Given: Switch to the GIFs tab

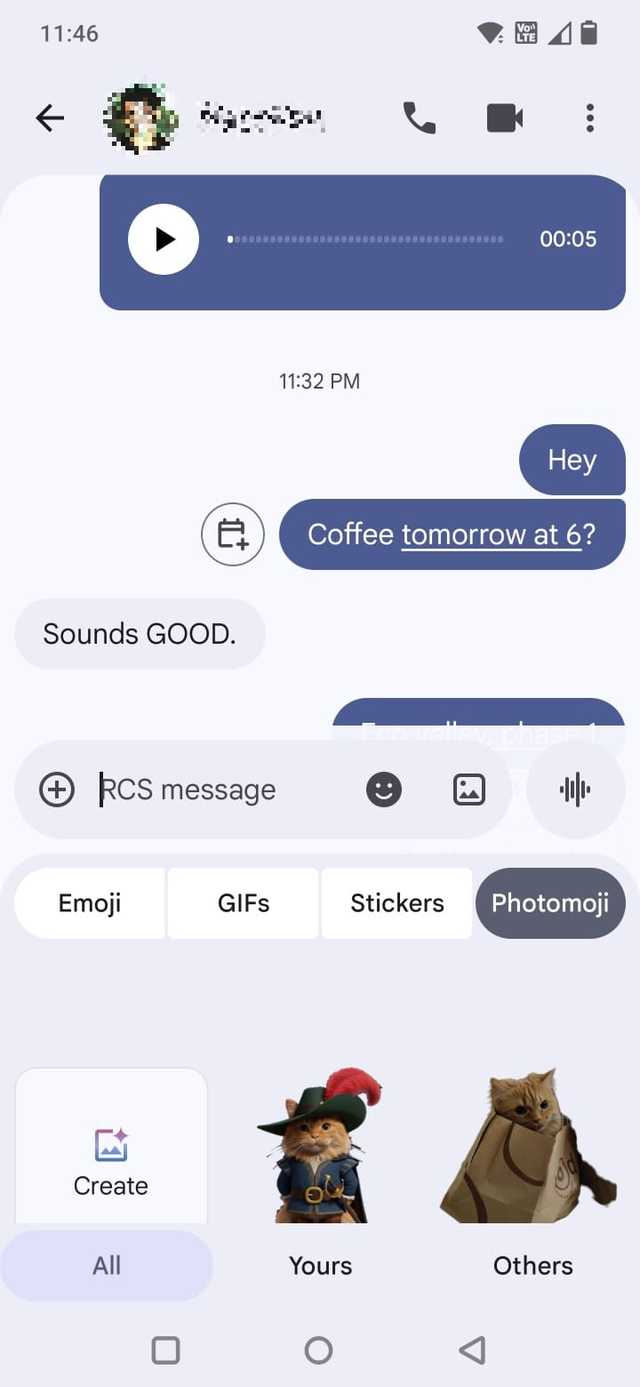Looking at the screenshot, I should [243, 903].
